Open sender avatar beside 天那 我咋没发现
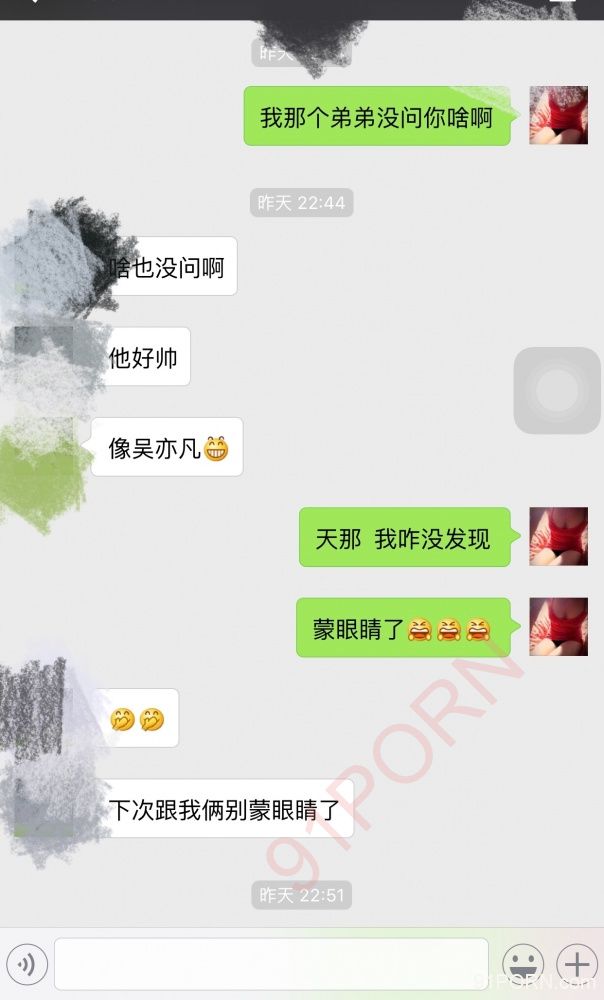 558,537
